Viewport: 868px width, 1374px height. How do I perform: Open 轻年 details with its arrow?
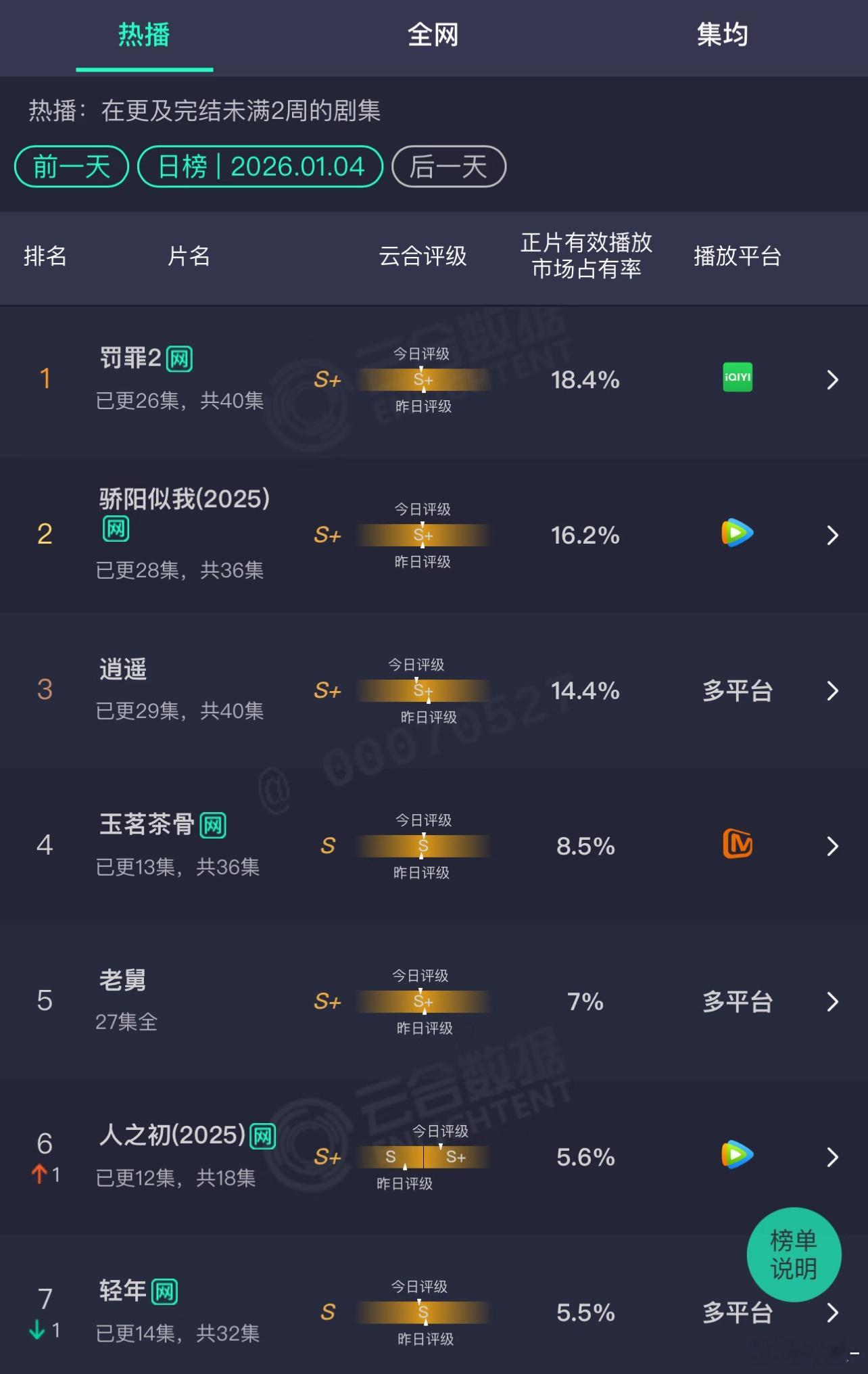tap(832, 1312)
